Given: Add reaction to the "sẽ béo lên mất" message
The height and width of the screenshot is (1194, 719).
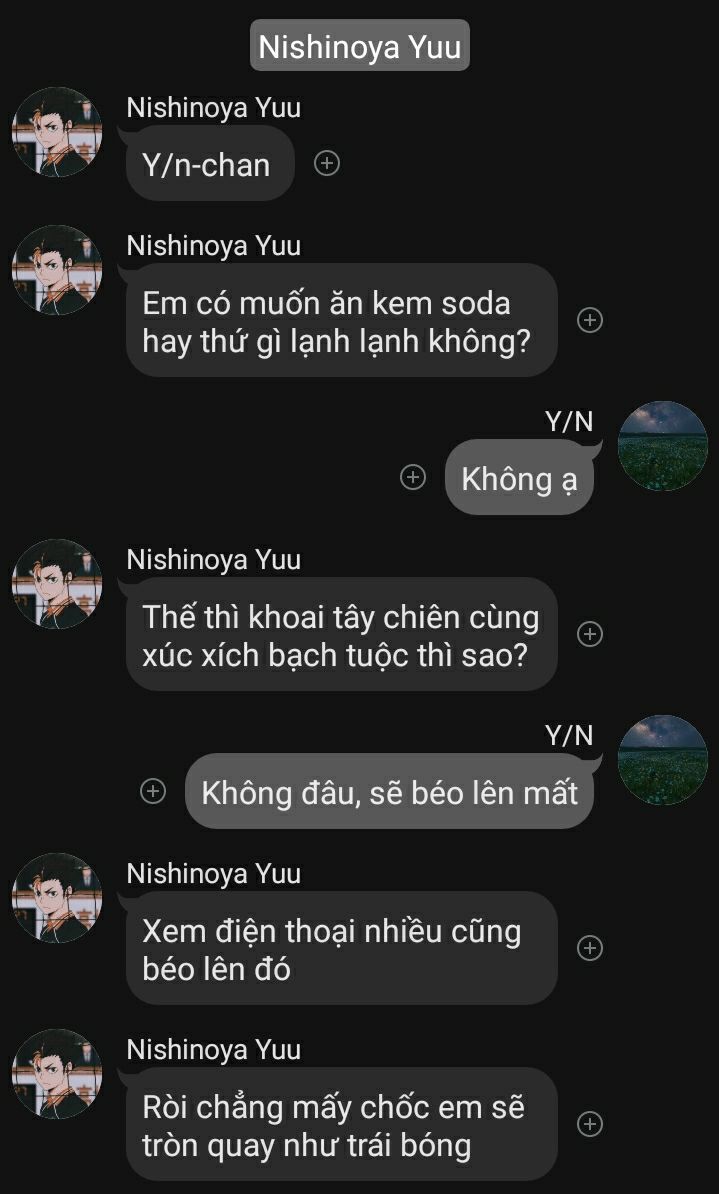Looking at the screenshot, I should [153, 791].
